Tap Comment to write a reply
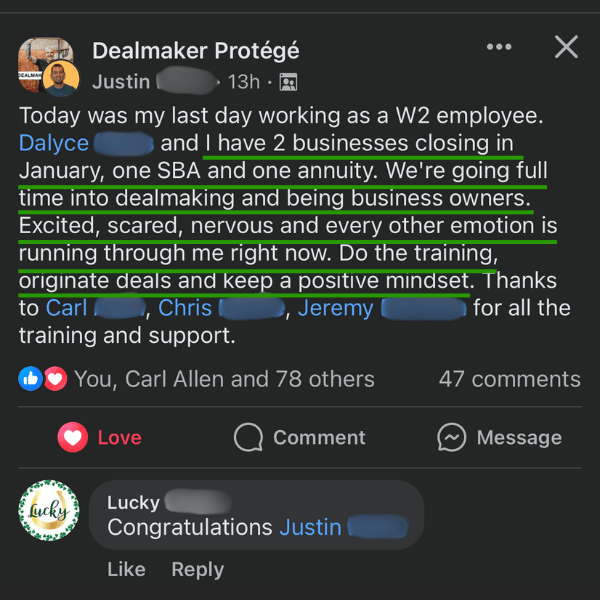Image resolution: width=600 pixels, height=600 pixels. click(x=299, y=437)
